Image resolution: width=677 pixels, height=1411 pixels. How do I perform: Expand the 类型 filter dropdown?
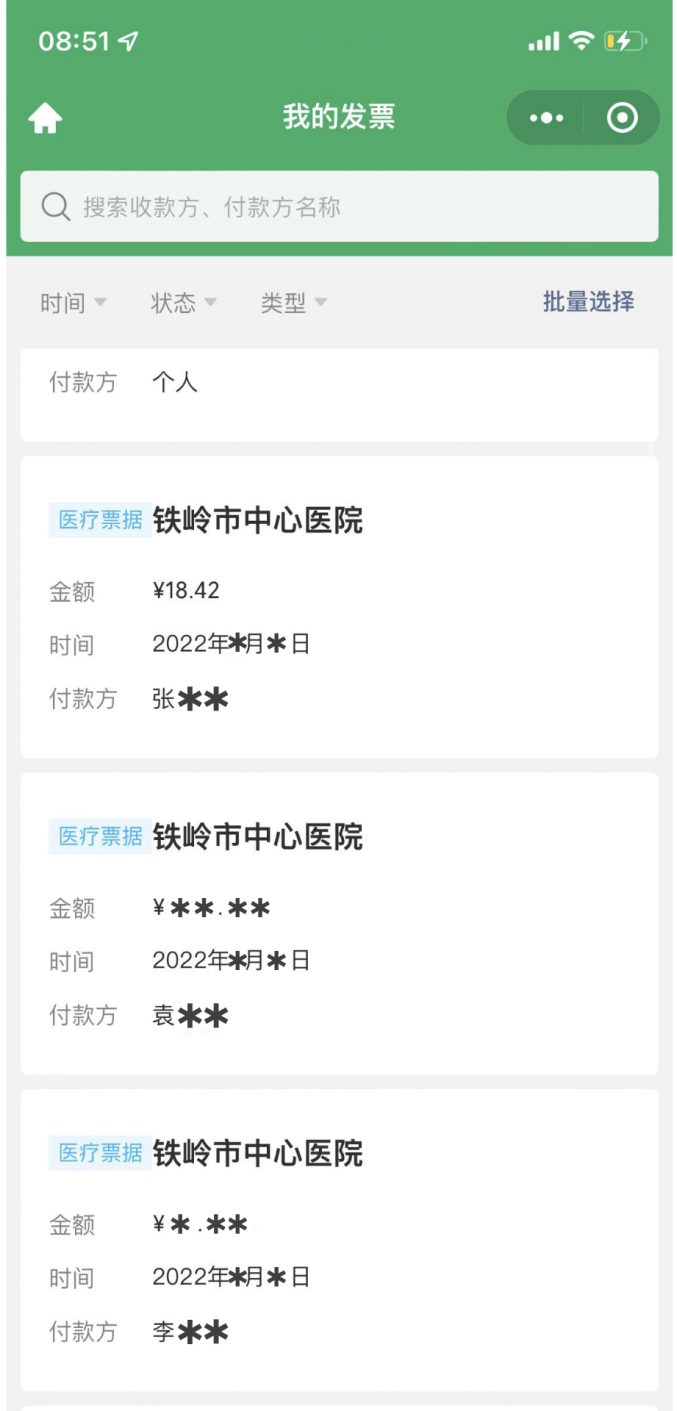(293, 302)
